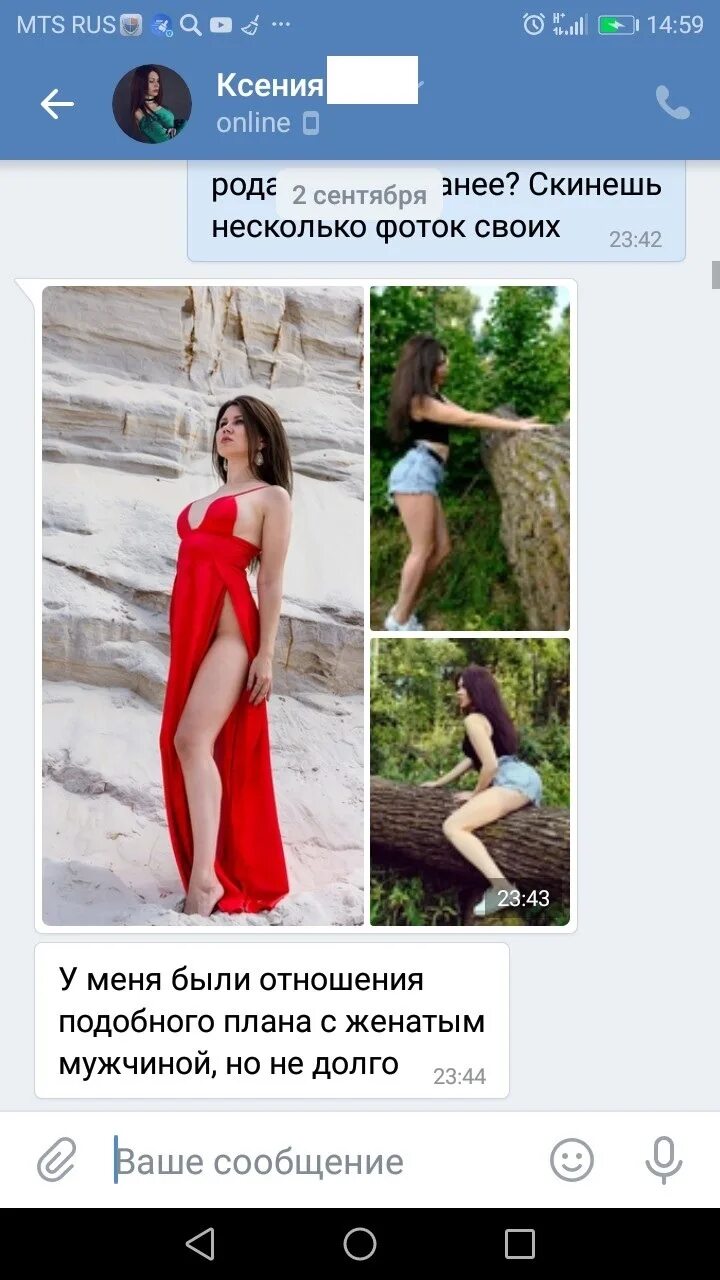
Task: Attach a file with the paperclip
Action: point(57,1161)
